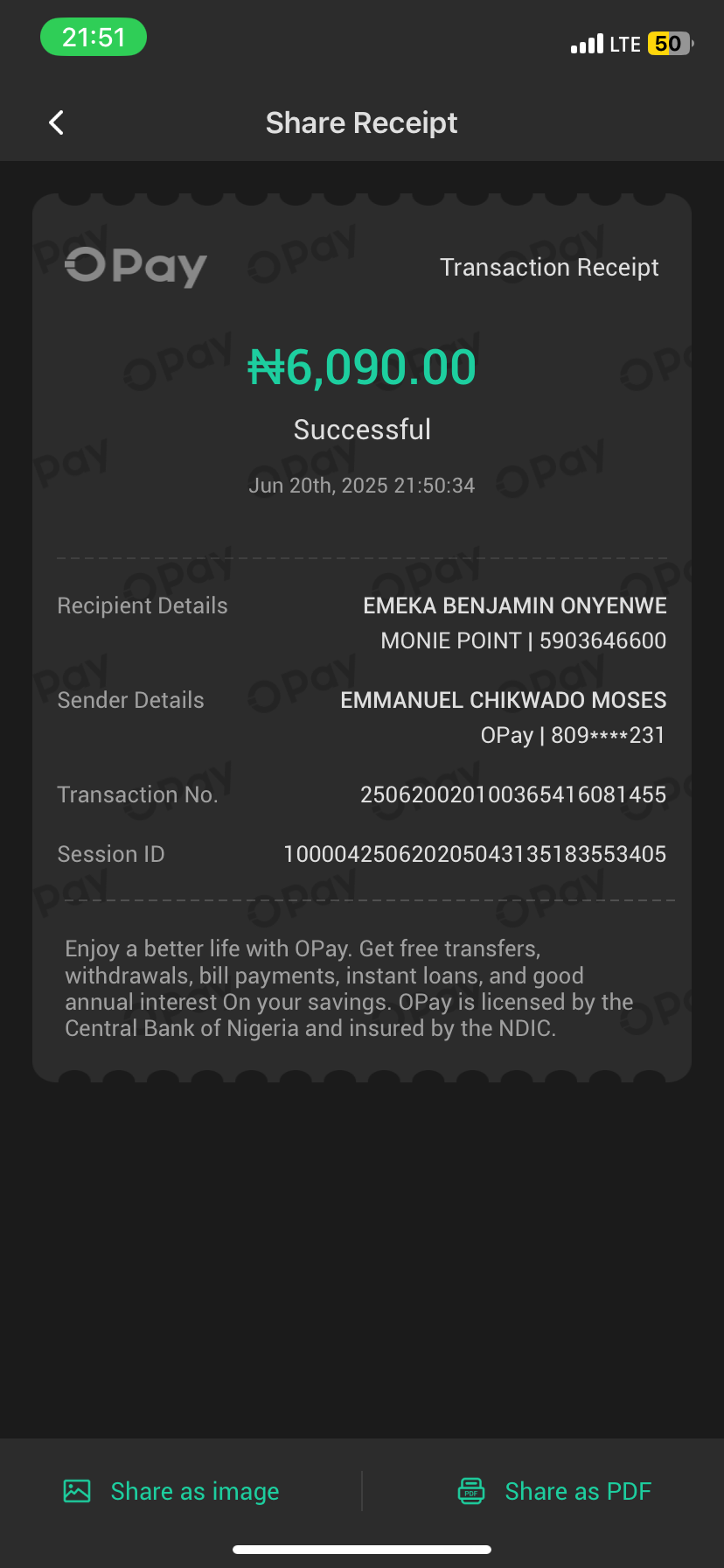724x1568 pixels.
Task: Share the receipt as PDF
Action: 555,1491
